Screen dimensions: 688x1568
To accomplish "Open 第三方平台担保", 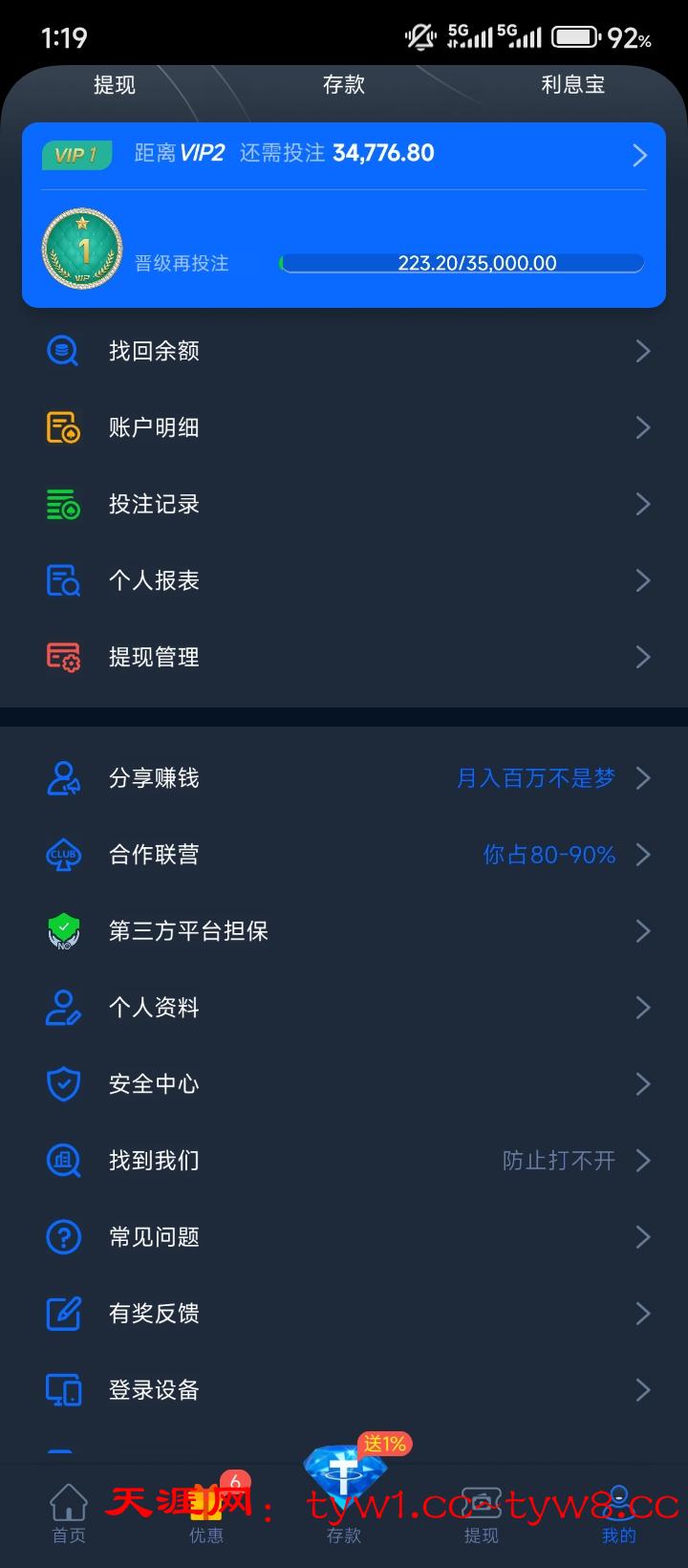I will (344, 931).
